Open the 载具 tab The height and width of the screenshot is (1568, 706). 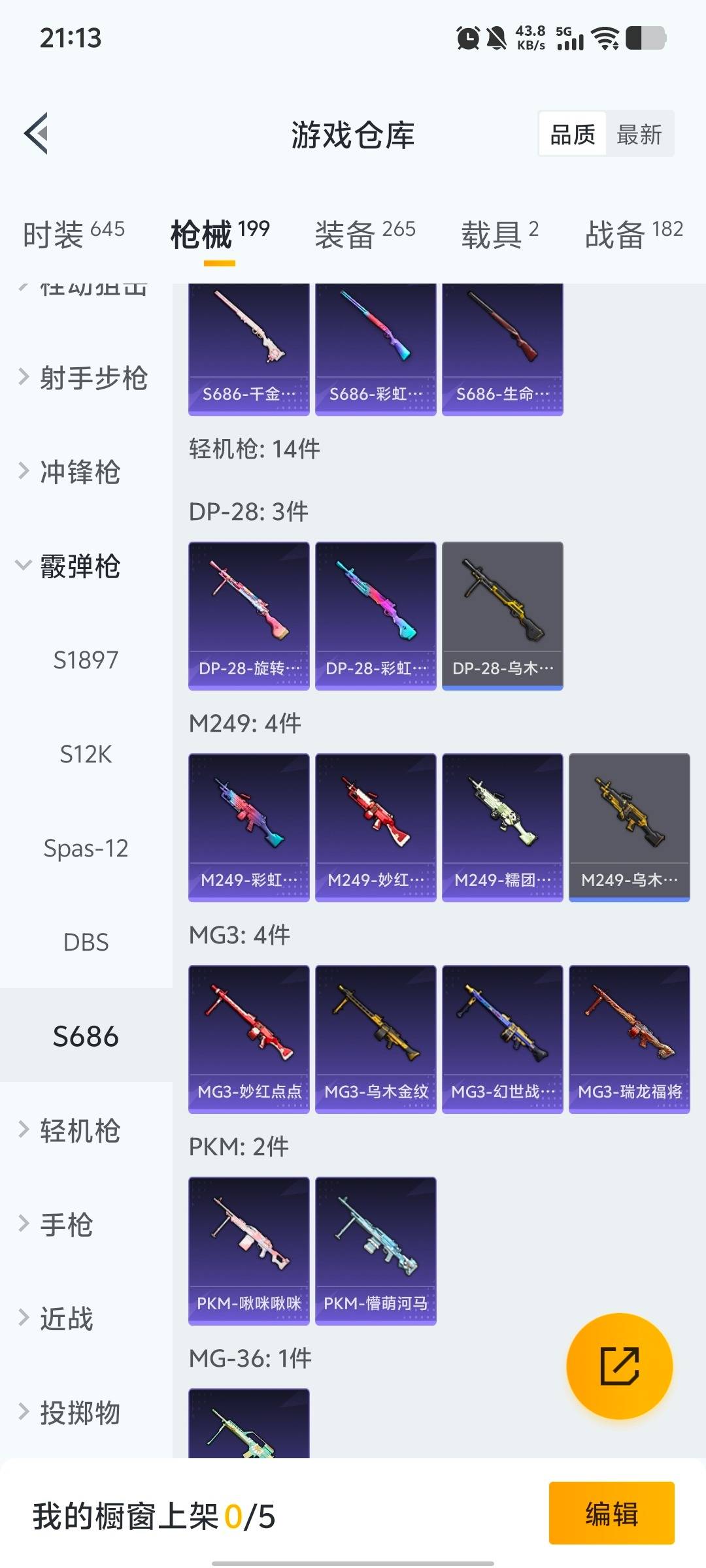500,233
